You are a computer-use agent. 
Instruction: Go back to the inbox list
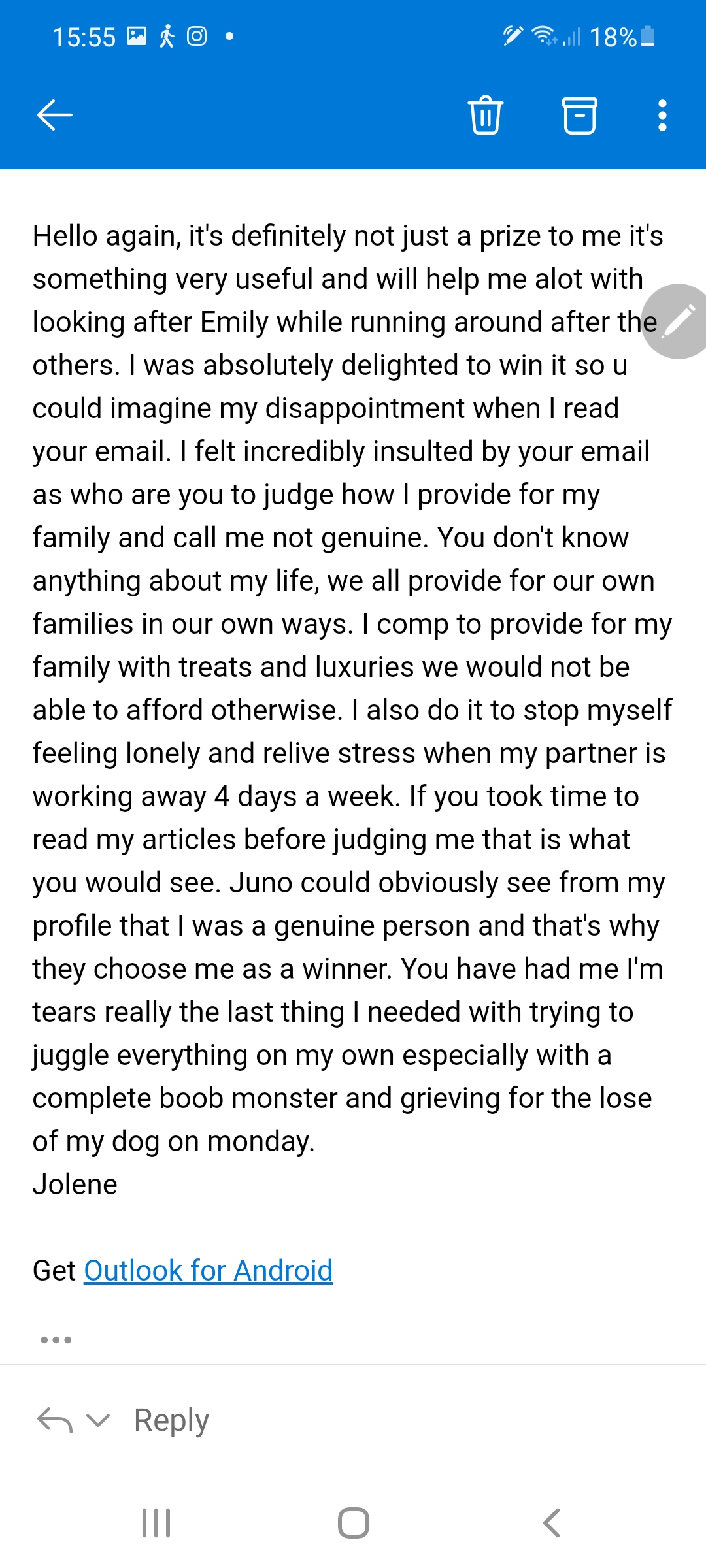point(55,116)
